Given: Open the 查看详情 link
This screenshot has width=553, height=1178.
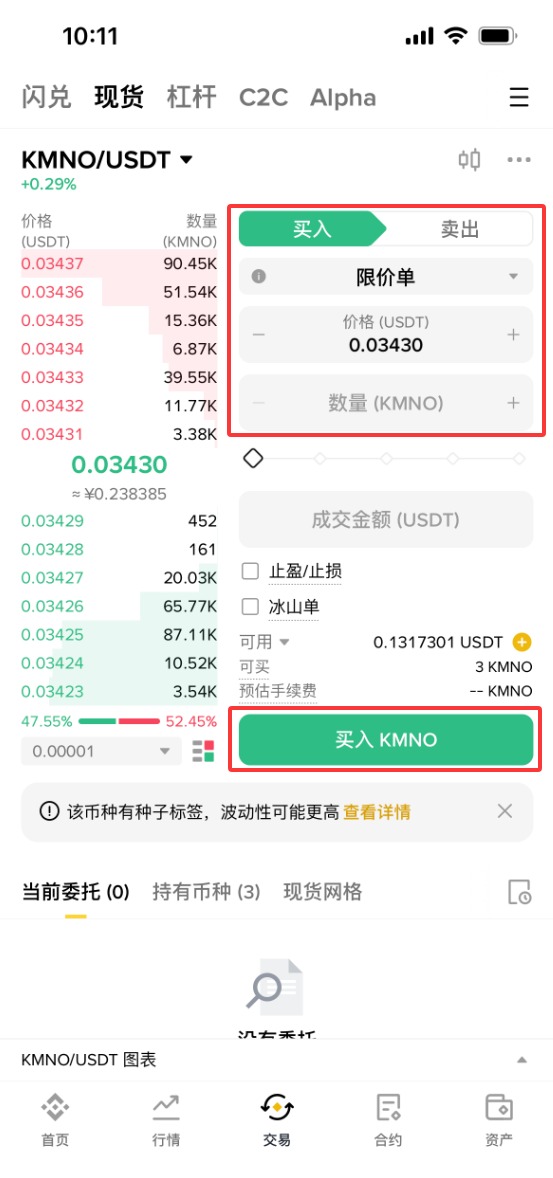Looking at the screenshot, I should point(377,811).
